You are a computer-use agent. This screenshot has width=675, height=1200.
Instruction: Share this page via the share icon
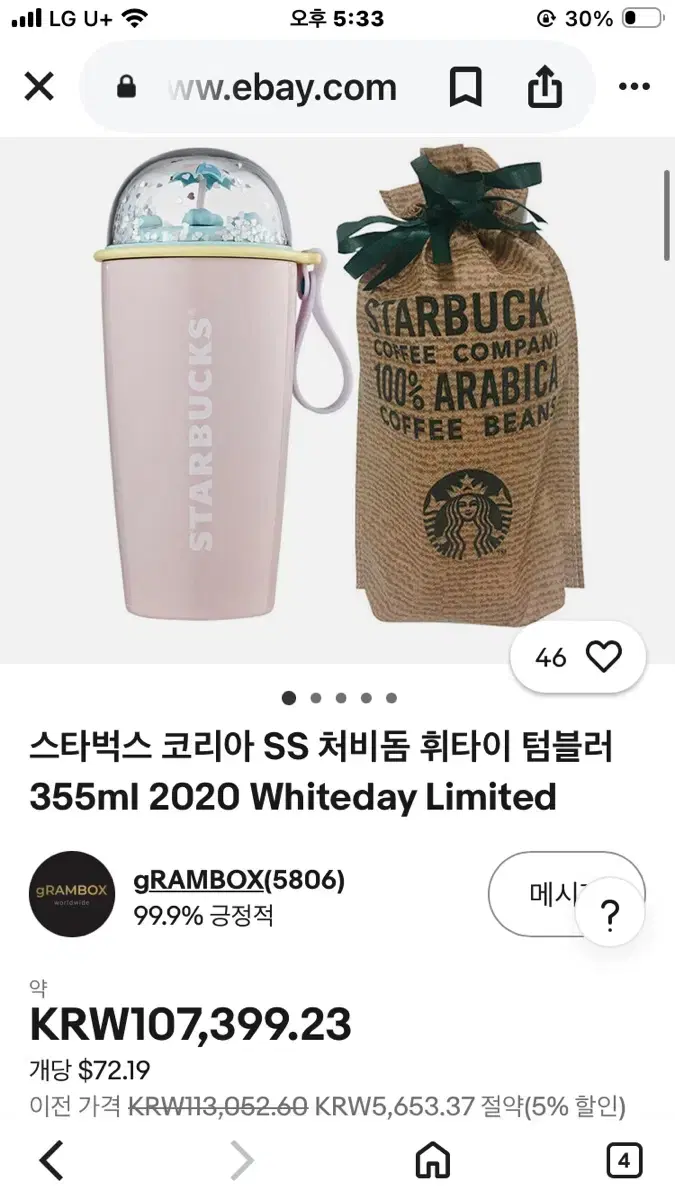[x=545, y=88]
